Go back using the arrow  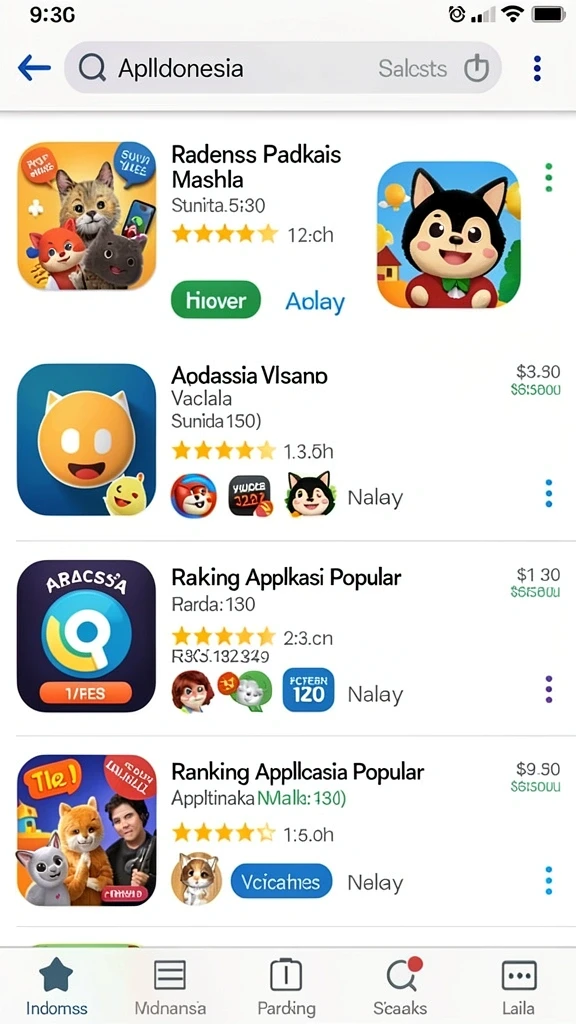[x=34, y=68]
